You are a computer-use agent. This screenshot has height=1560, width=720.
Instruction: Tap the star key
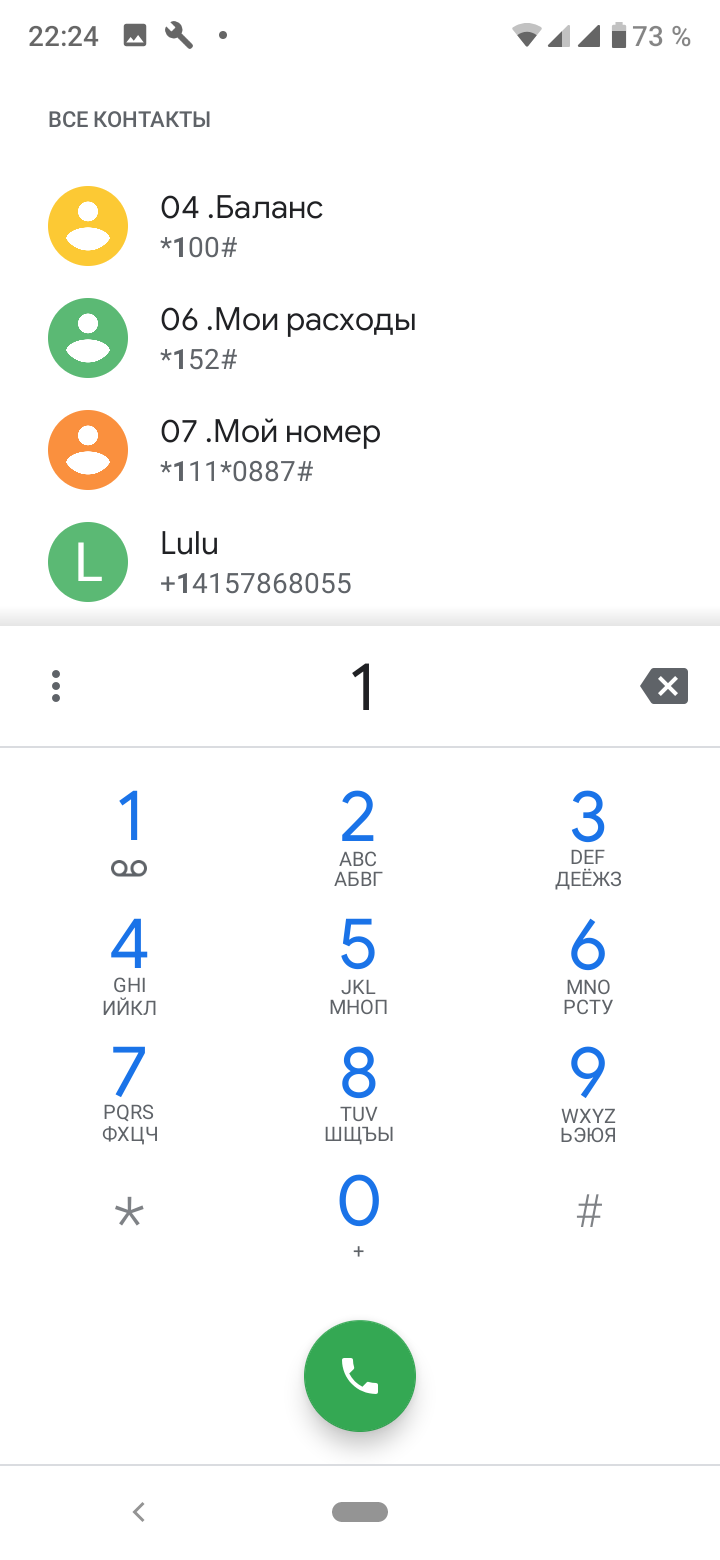pos(130,1214)
